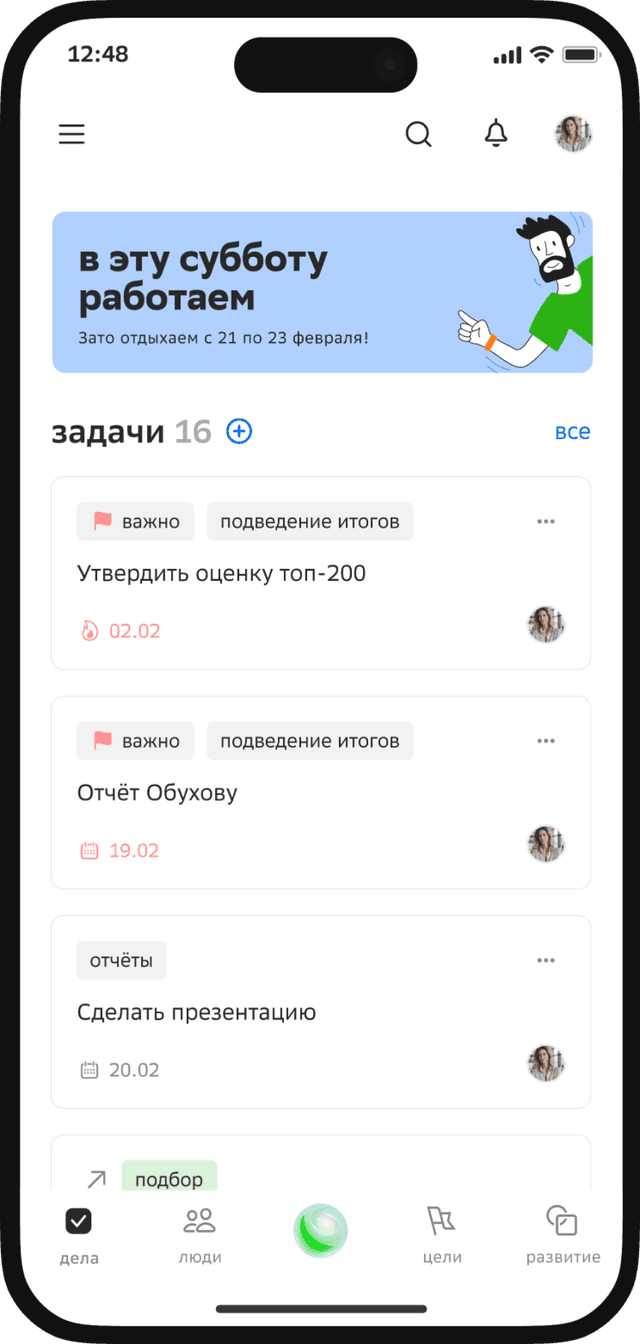640x1344 pixels.
Task: Show all tasks via «все» link
Action: pos(572,432)
